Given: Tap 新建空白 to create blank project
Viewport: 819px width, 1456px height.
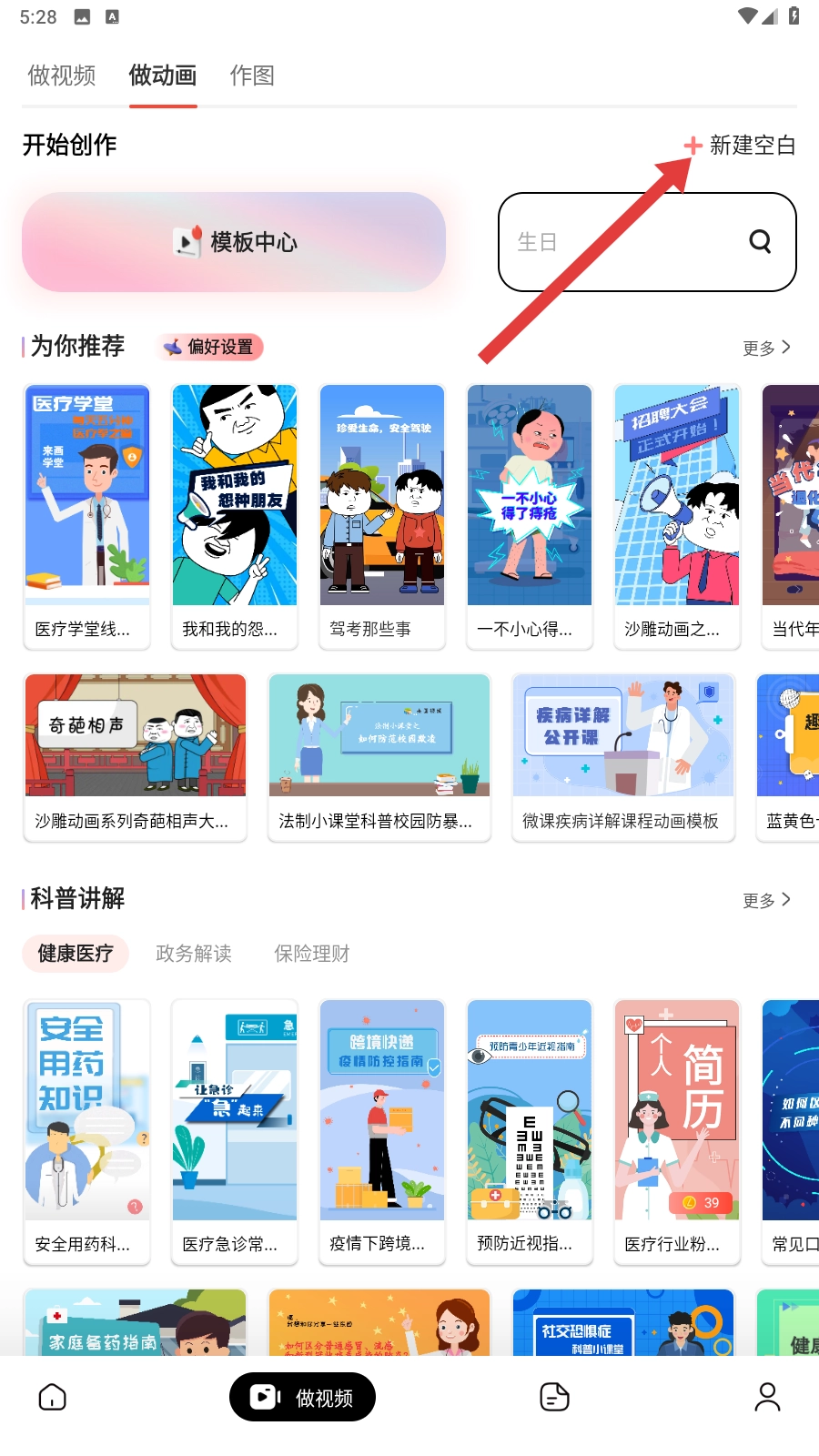Looking at the screenshot, I should (740, 146).
